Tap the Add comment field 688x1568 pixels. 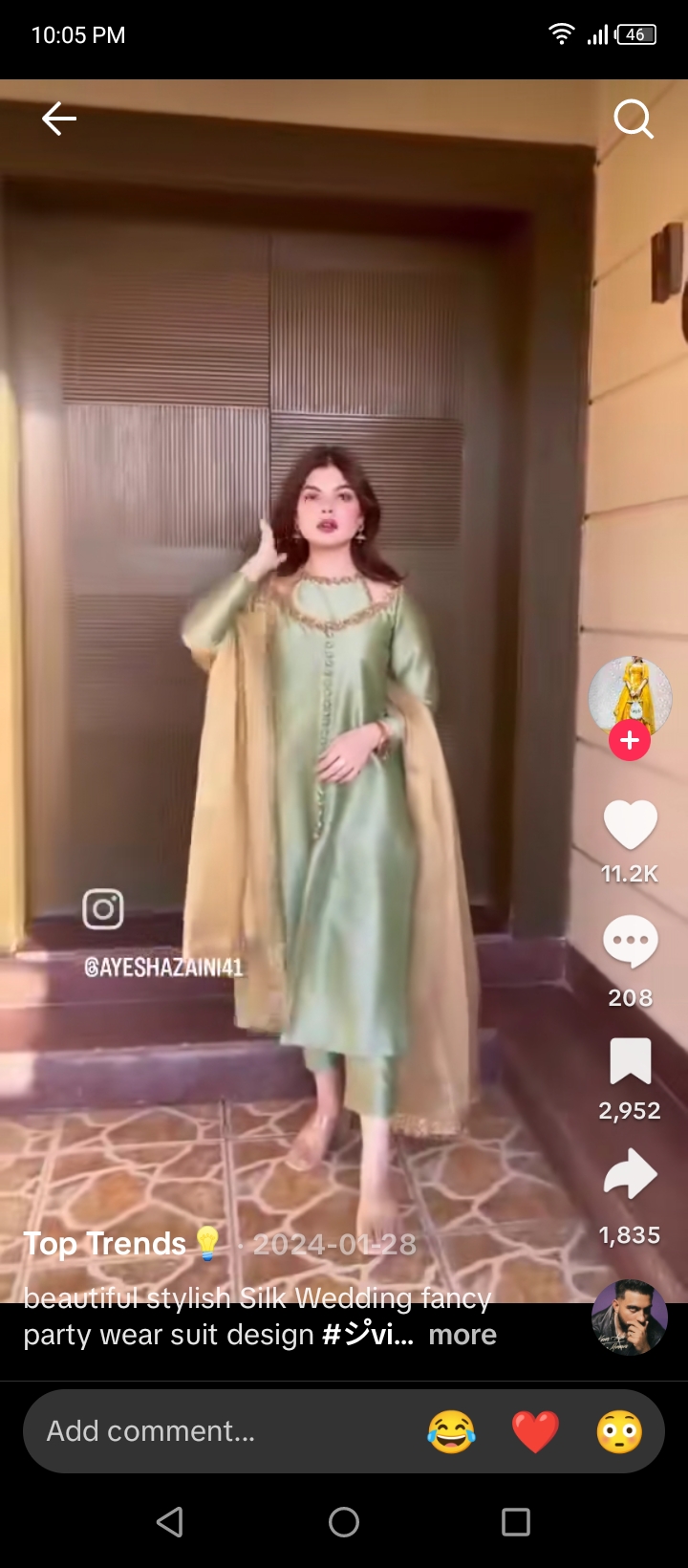click(x=191, y=1431)
